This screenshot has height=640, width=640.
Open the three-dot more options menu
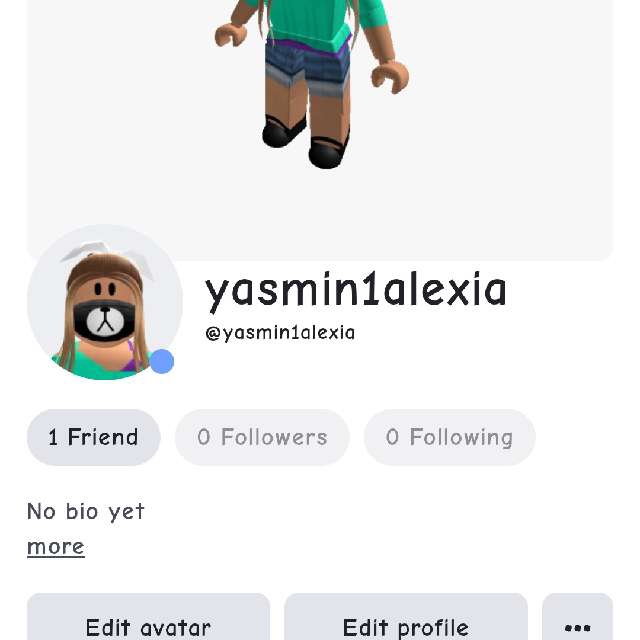[578, 617]
